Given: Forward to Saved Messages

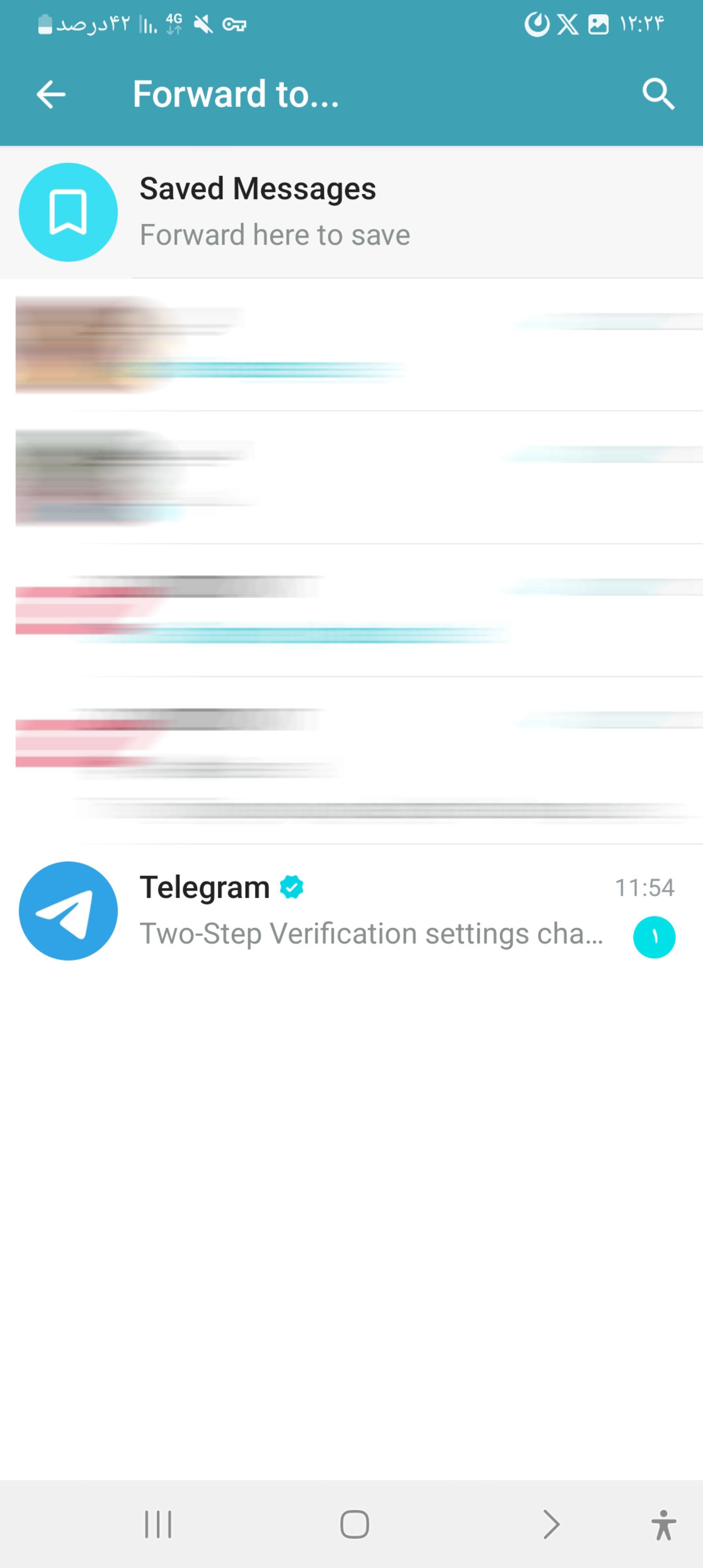Looking at the screenshot, I should pos(351,212).
